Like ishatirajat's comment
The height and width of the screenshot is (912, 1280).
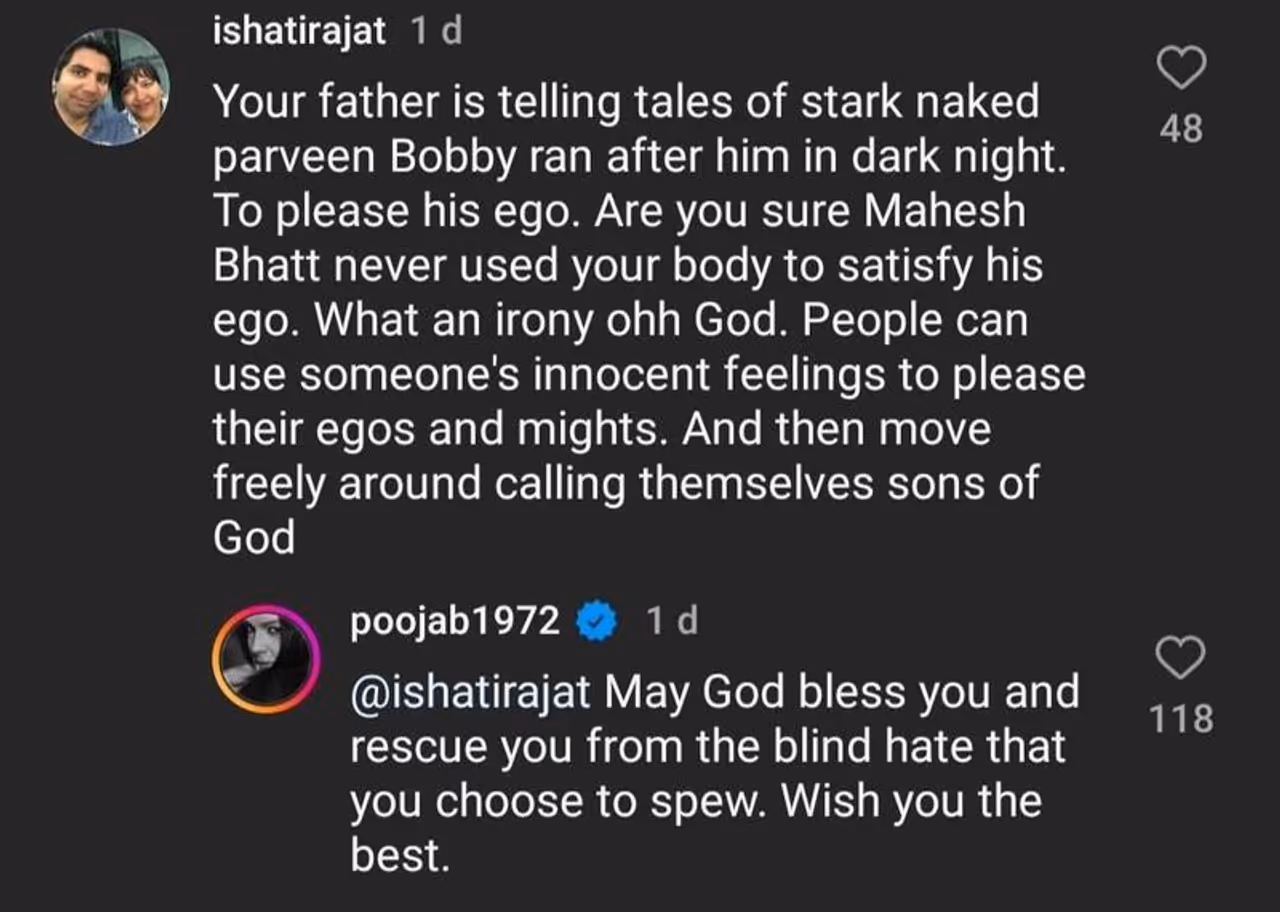[x=1181, y=70]
